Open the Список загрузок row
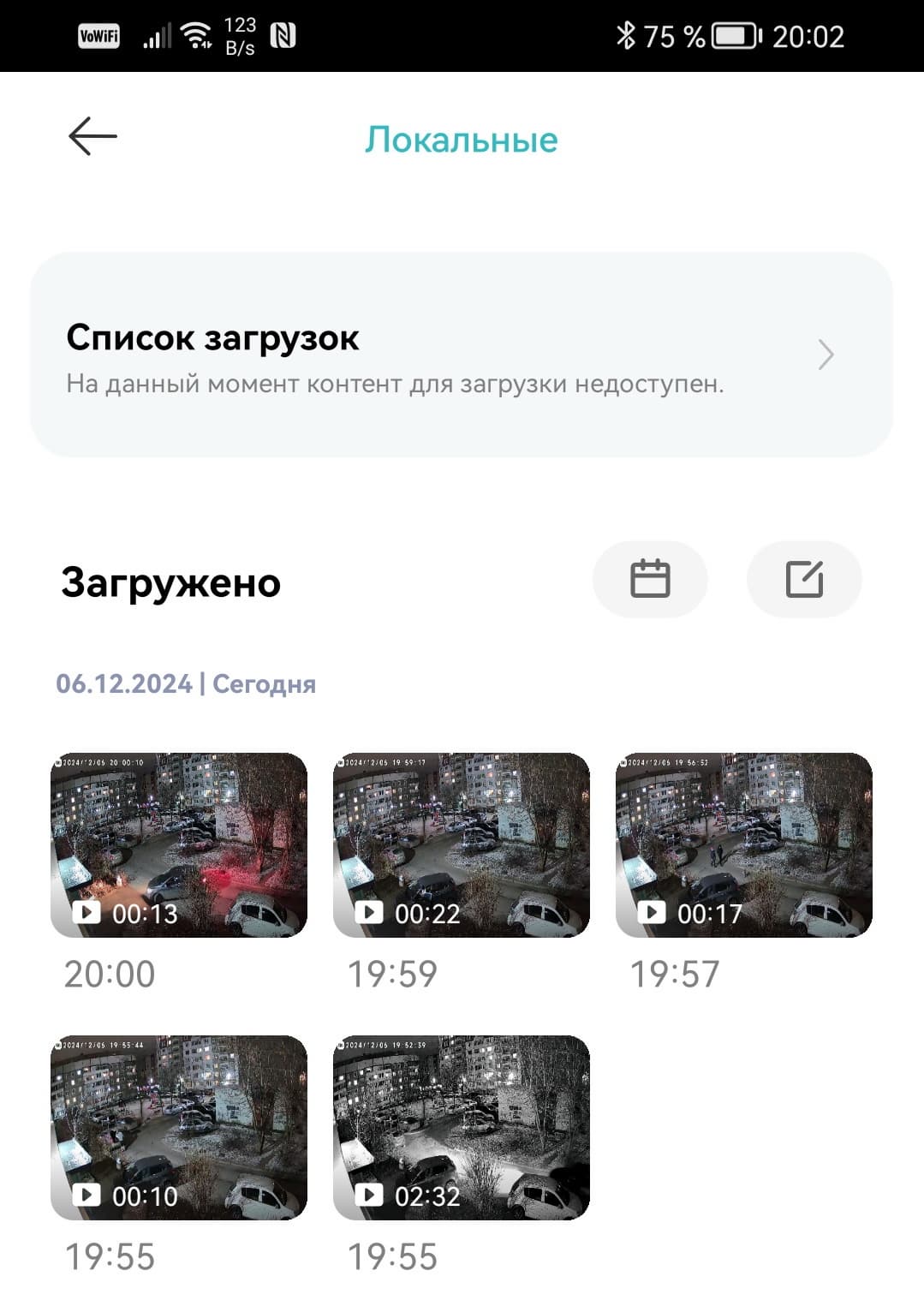Image resolution: width=924 pixels, height=1300 pixels. coord(461,355)
